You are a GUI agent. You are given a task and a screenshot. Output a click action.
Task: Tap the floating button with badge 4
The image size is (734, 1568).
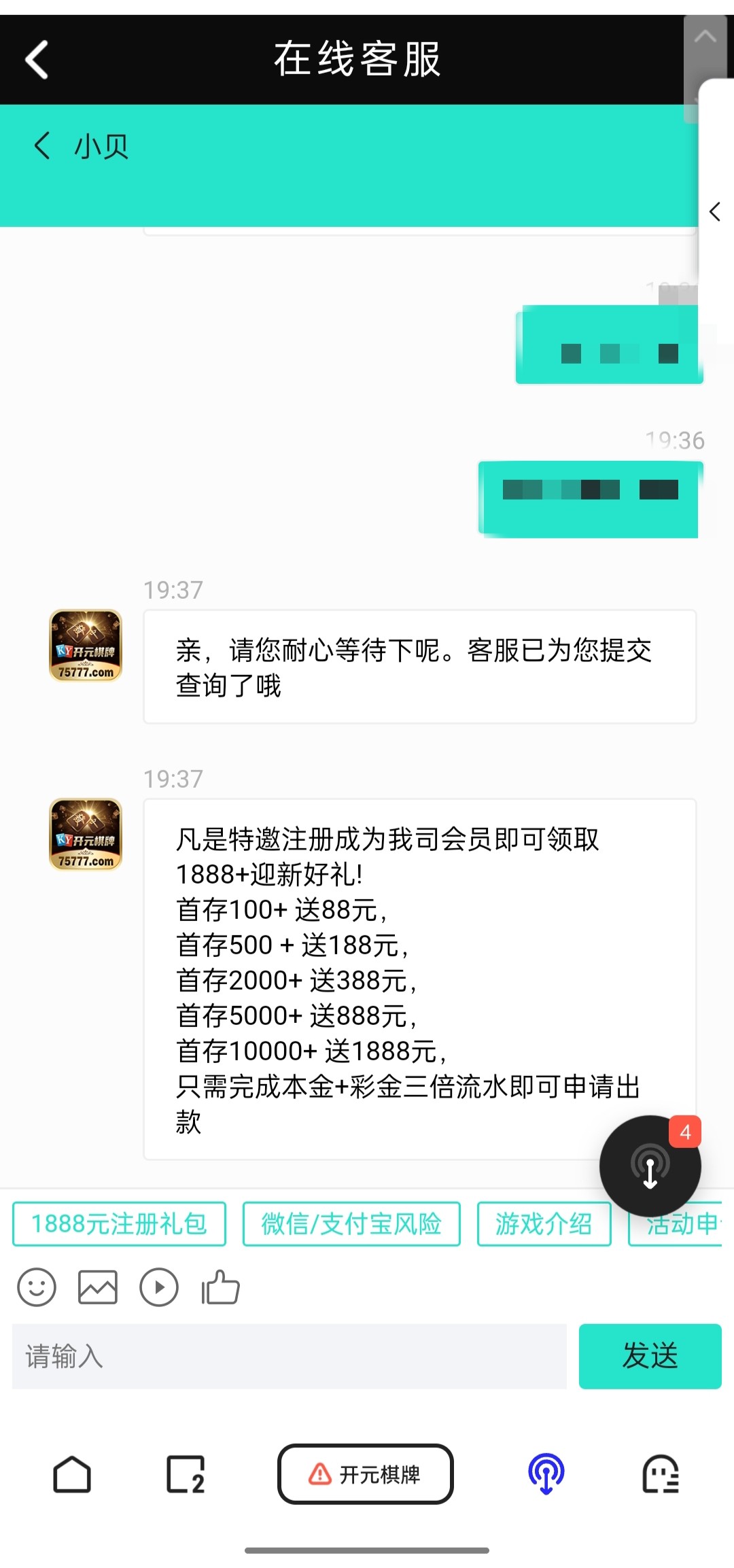650,1166
